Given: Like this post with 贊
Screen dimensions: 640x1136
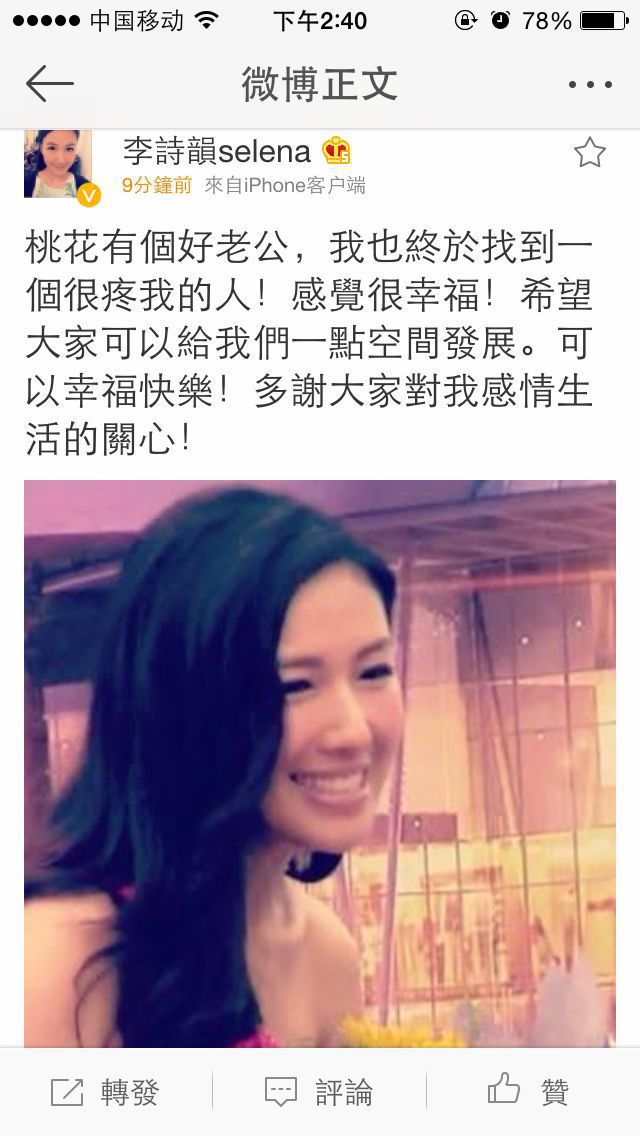Looking at the screenshot, I should [530, 1092].
